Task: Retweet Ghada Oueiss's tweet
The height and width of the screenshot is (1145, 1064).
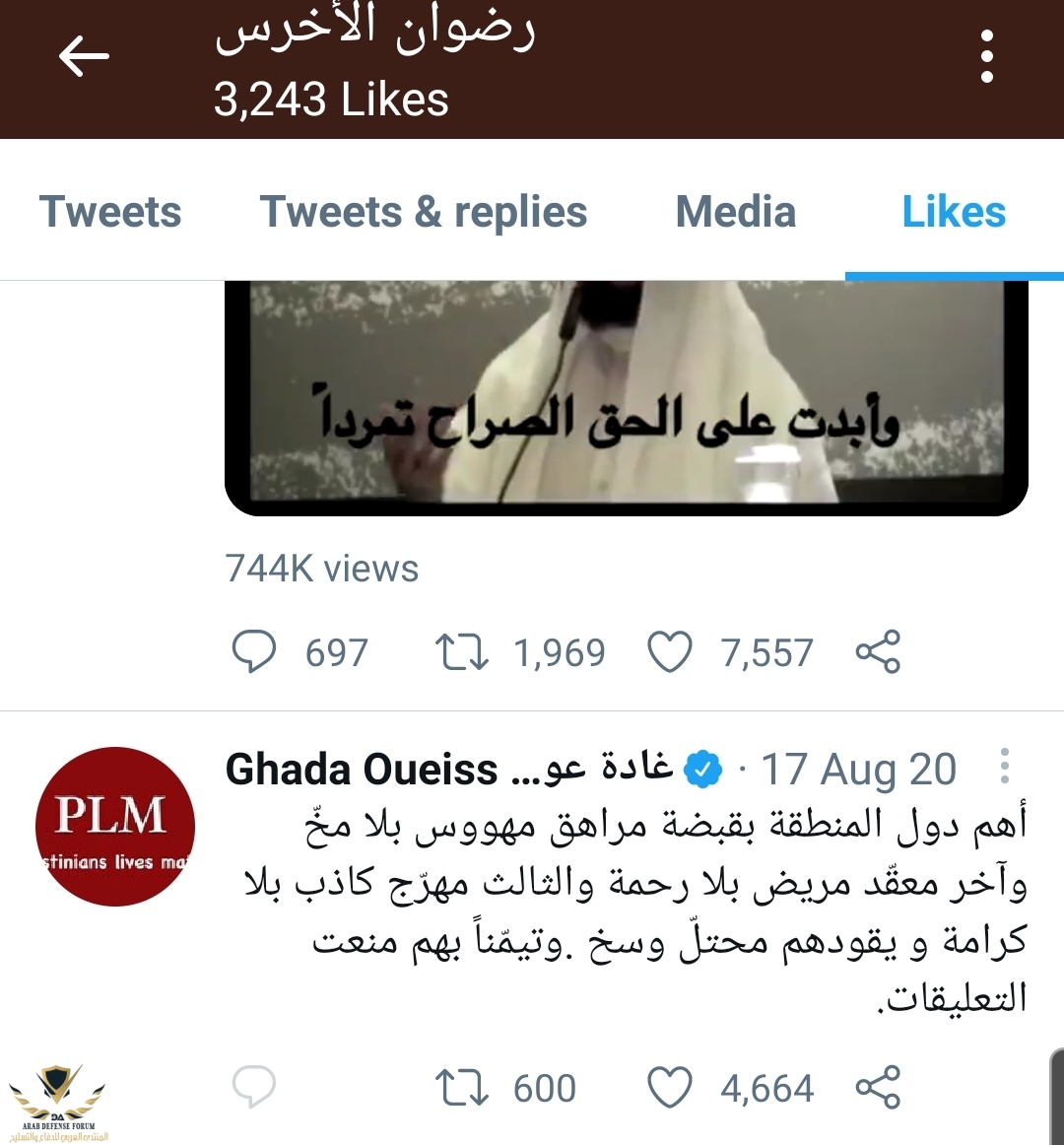Action: point(462,1088)
